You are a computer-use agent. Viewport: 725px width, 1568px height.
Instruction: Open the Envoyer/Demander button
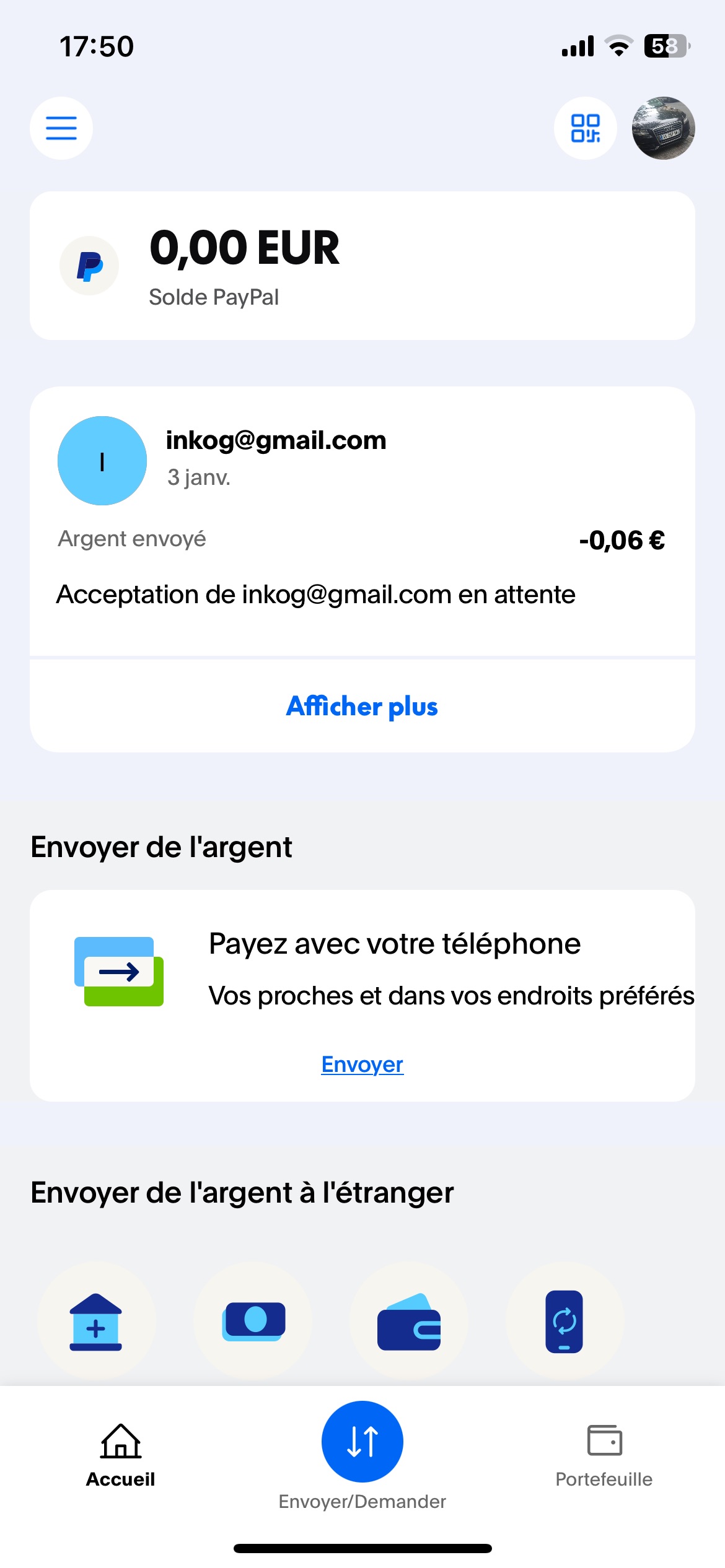(x=362, y=1442)
